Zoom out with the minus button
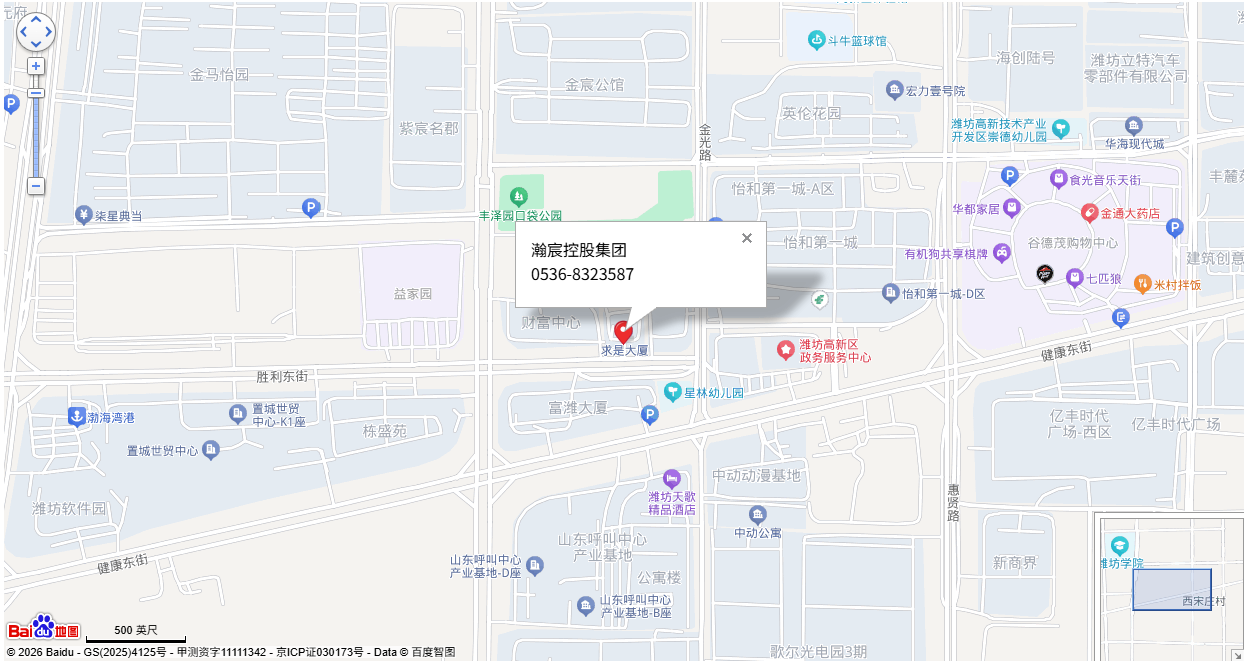The height and width of the screenshot is (661, 1248). click(x=36, y=186)
